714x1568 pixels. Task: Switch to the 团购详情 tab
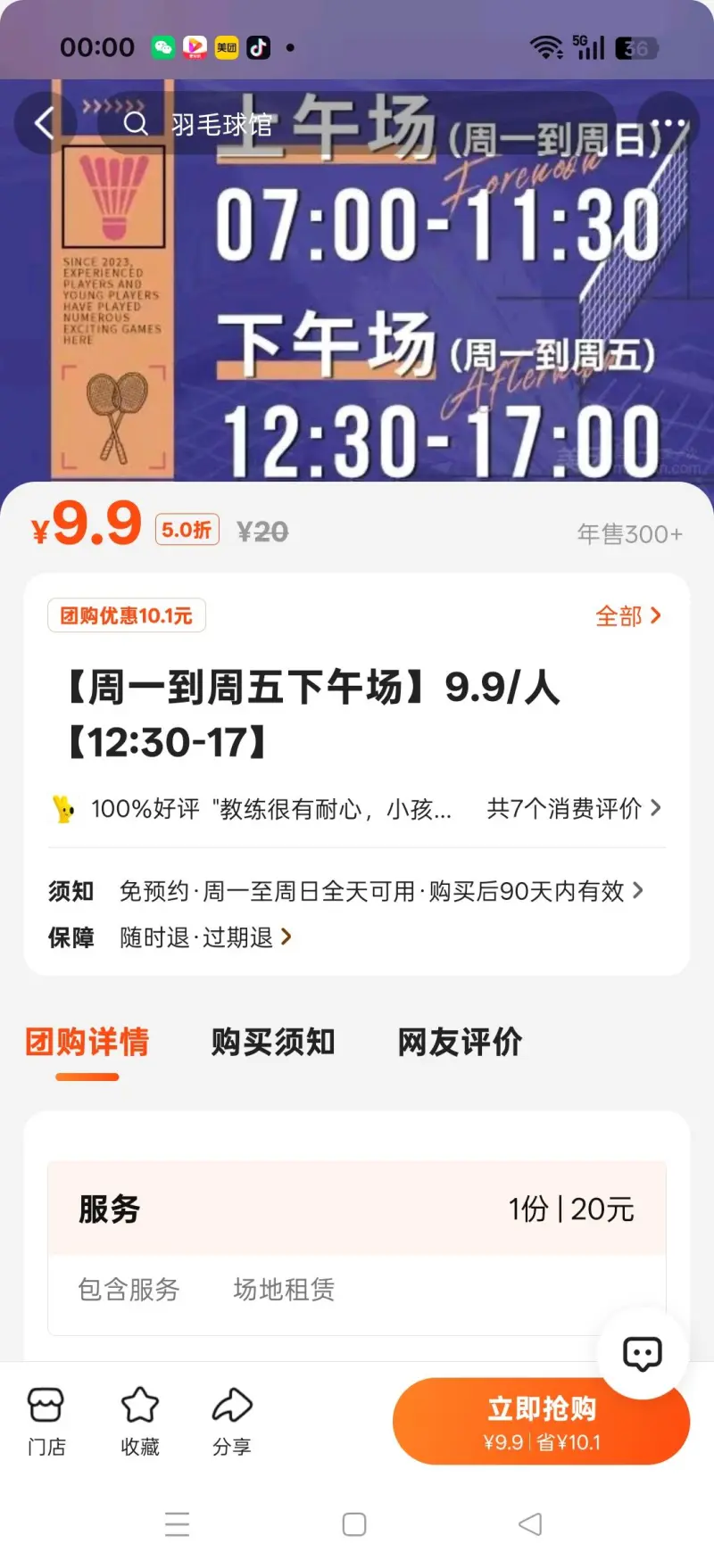tap(87, 1042)
